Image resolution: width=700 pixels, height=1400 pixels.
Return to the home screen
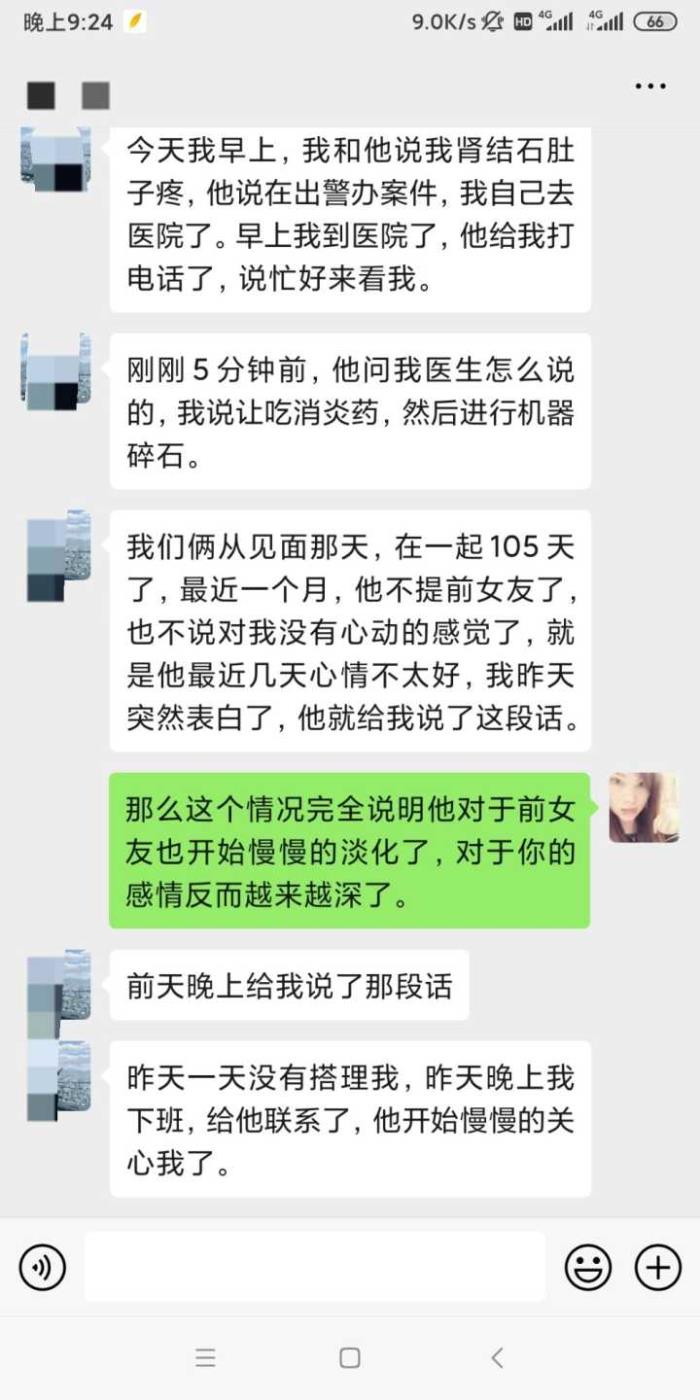pyautogui.click(x=350, y=1357)
